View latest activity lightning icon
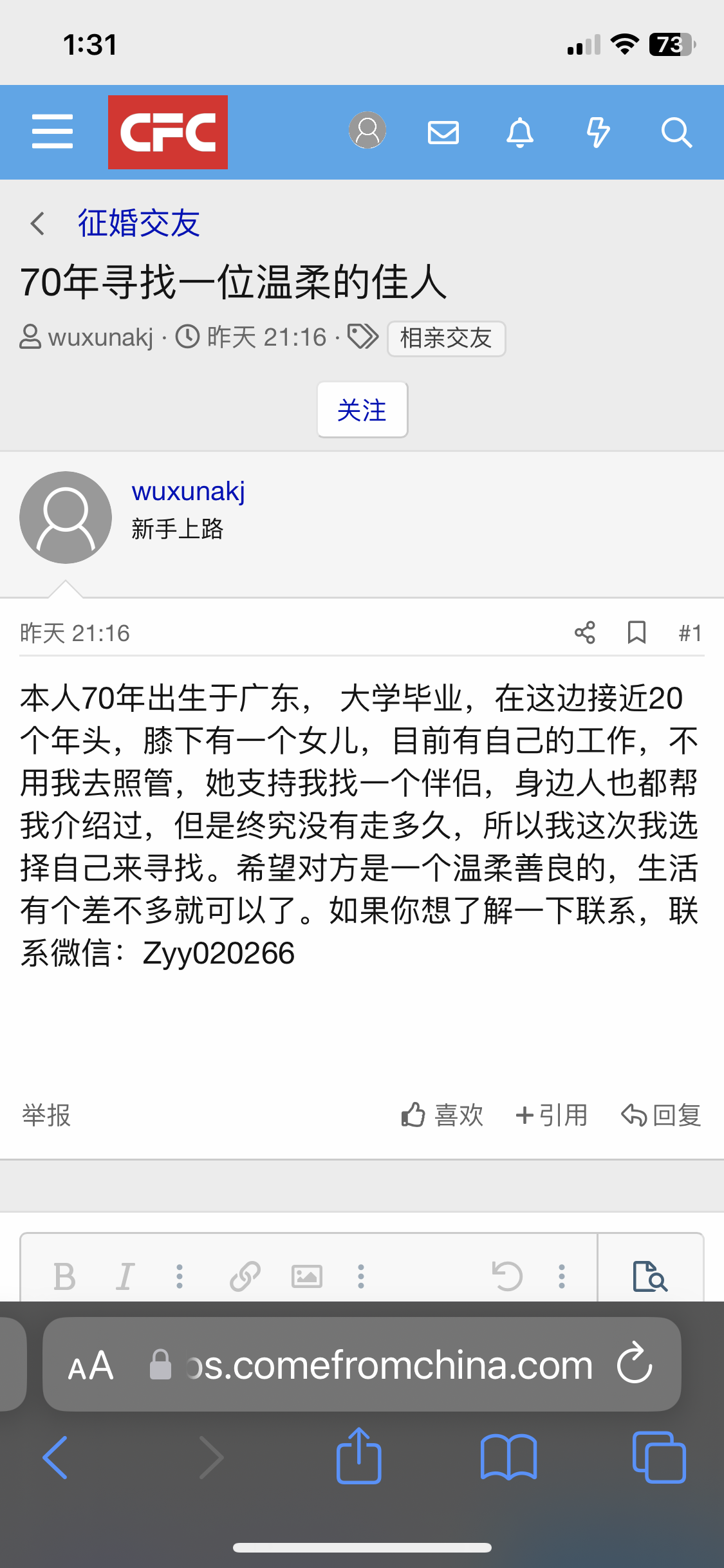 click(598, 133)
